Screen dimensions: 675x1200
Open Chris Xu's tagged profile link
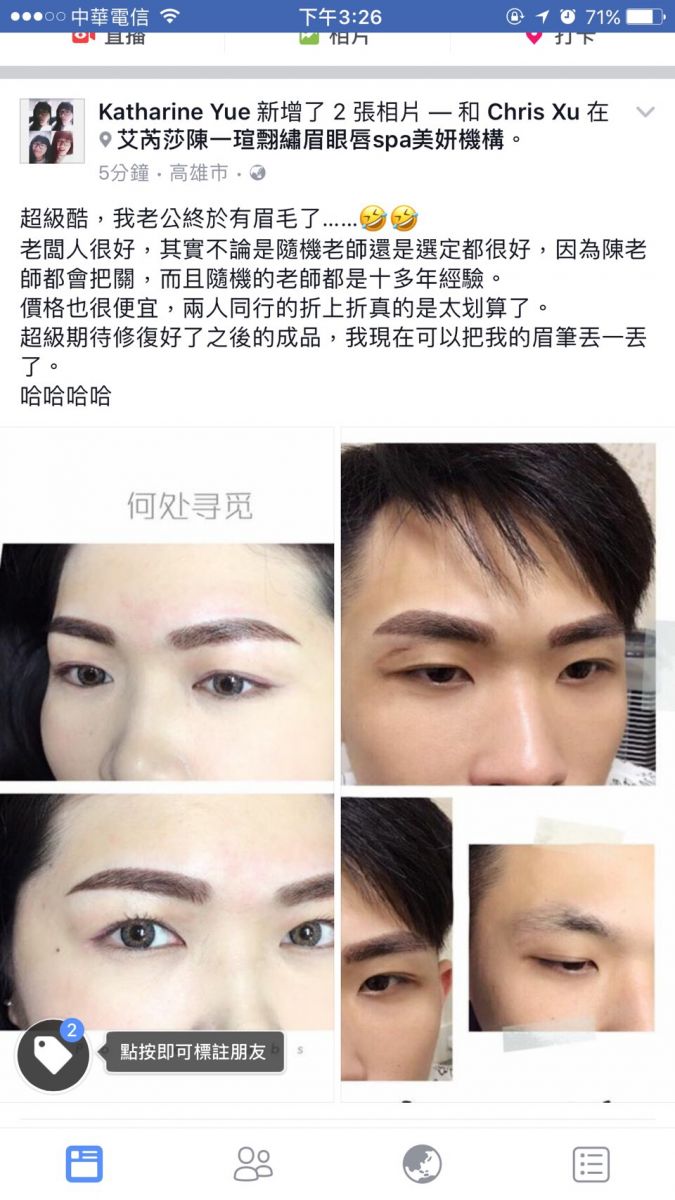pyautogui.click(x=533, y=112)
